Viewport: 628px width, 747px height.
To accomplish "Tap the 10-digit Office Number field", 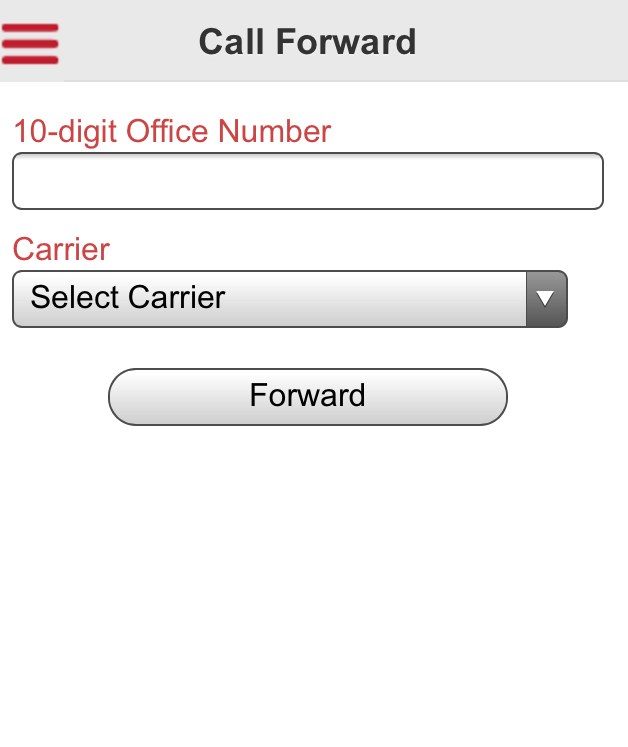I will pyautogui.click(x=307, y=181).
